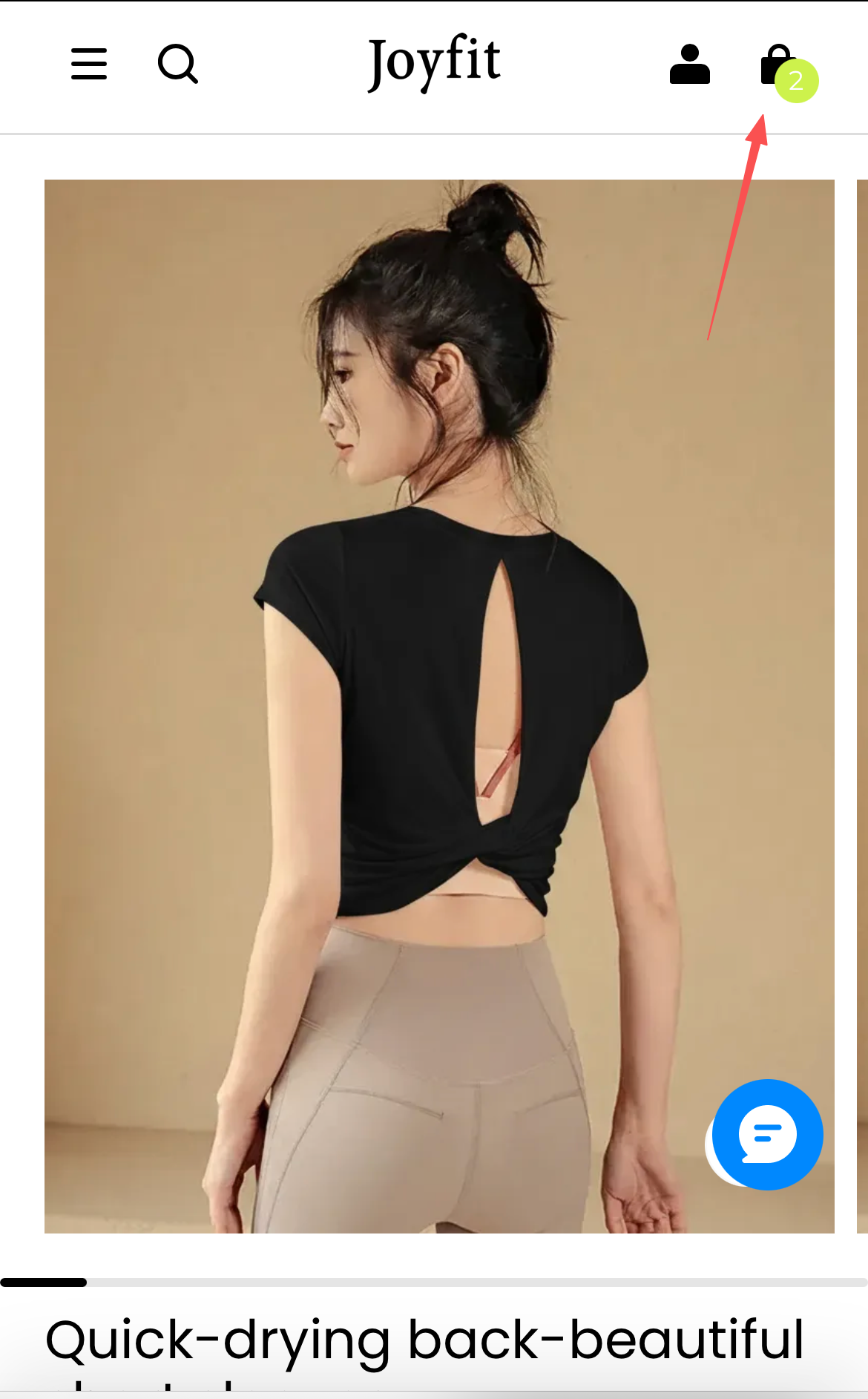This screenshot has width=868, height=1399.
Task: Open the product photo of black top
Action: pyautogui.click(x=439, y=705)
